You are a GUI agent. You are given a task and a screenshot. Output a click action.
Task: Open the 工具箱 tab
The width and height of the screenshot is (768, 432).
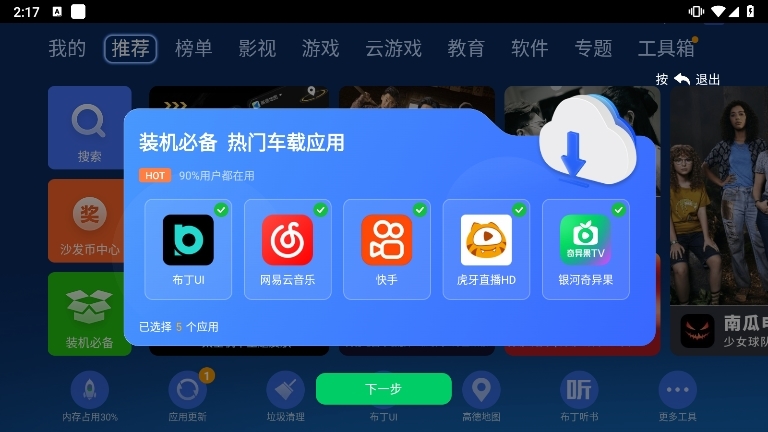665,48
